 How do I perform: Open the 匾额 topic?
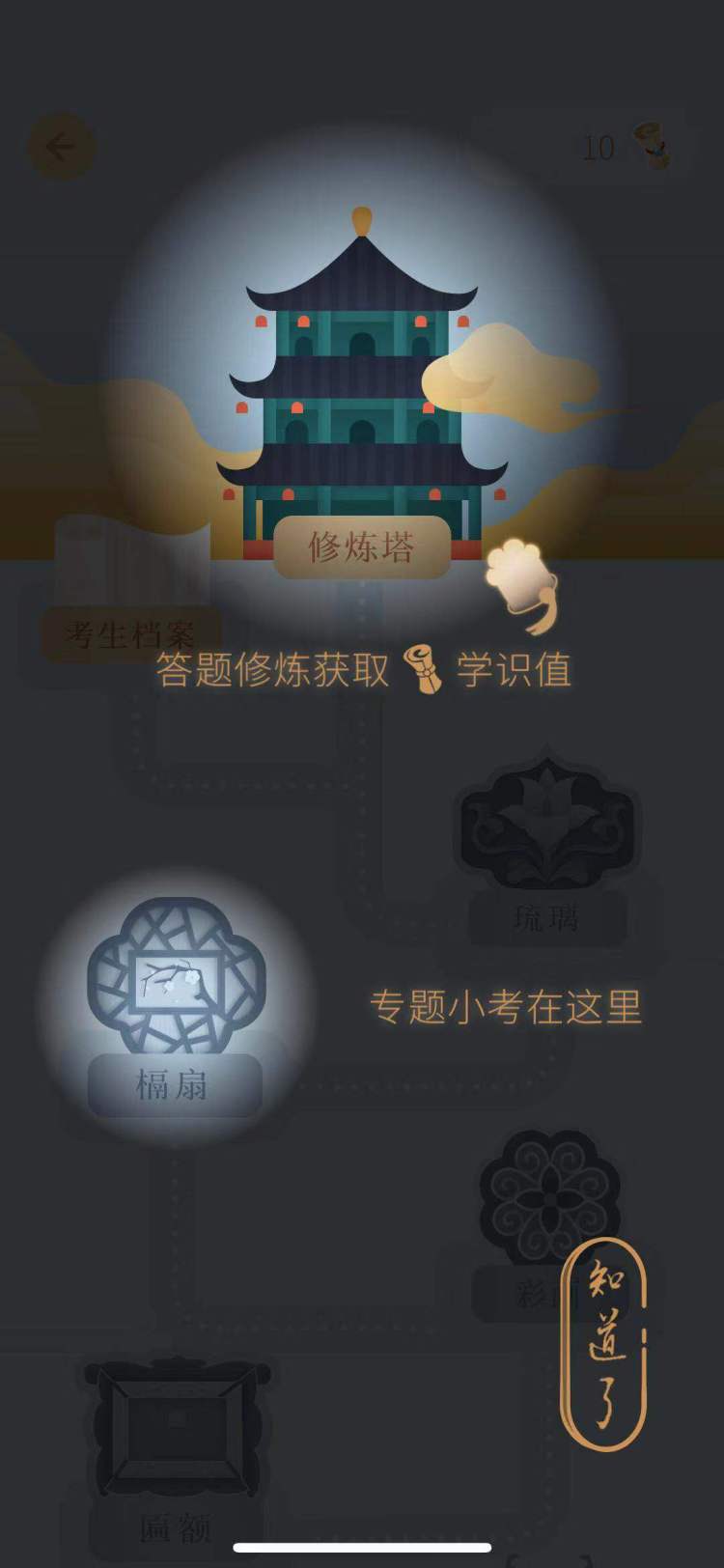175,1439
